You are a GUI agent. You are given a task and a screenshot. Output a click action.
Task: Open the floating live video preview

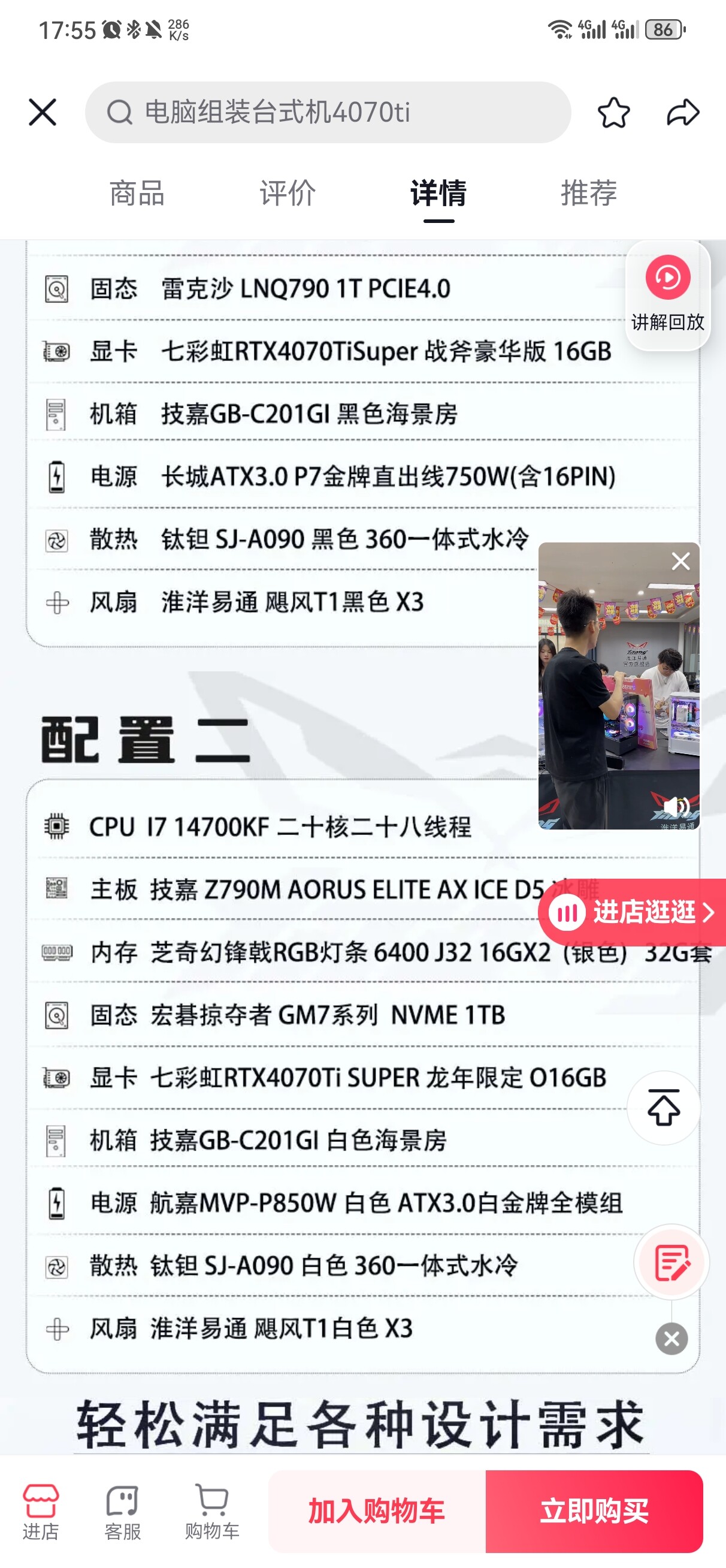click(618, 685)
